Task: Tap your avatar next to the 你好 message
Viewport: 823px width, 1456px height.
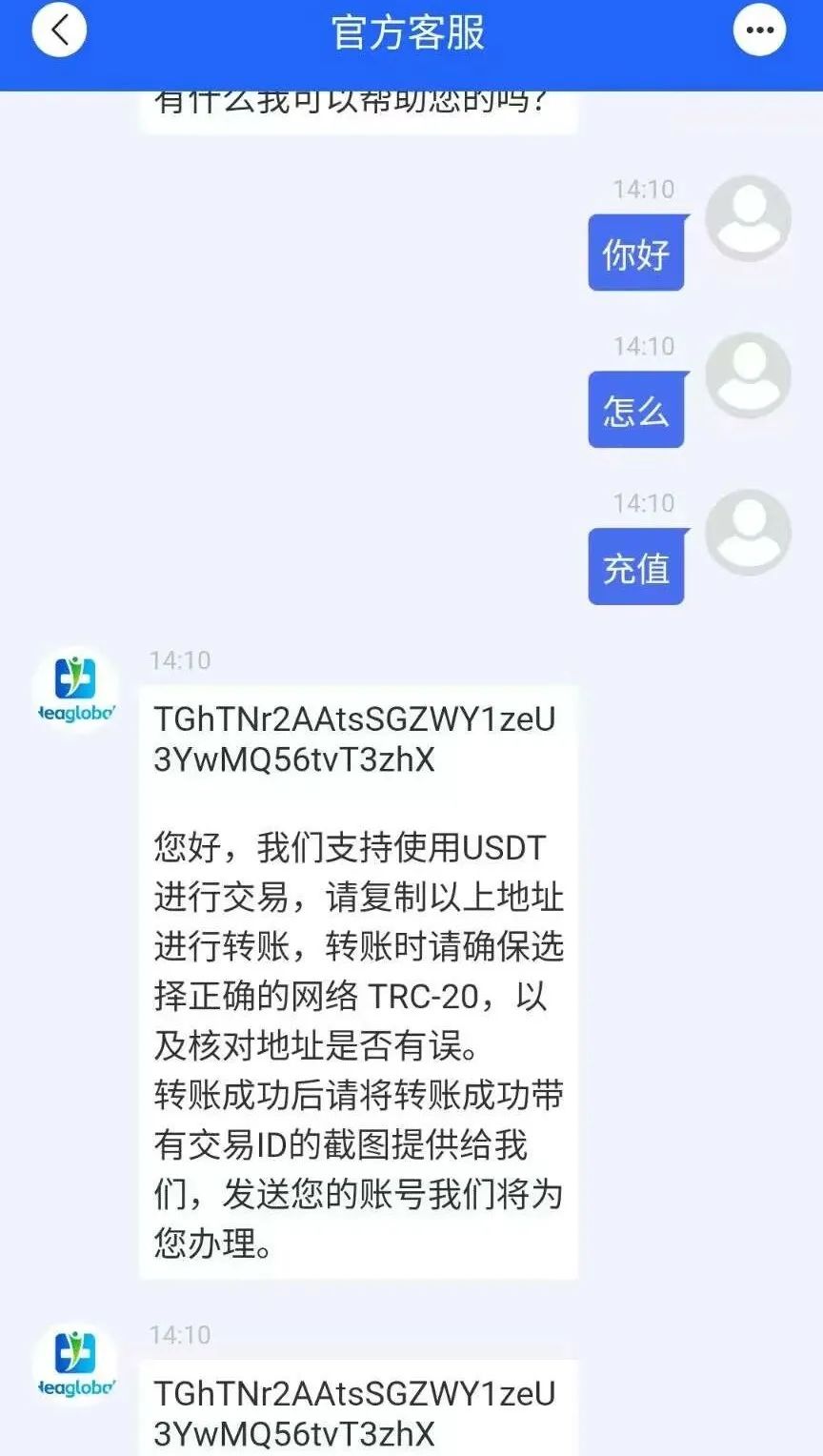Action: tap(749, 217)
